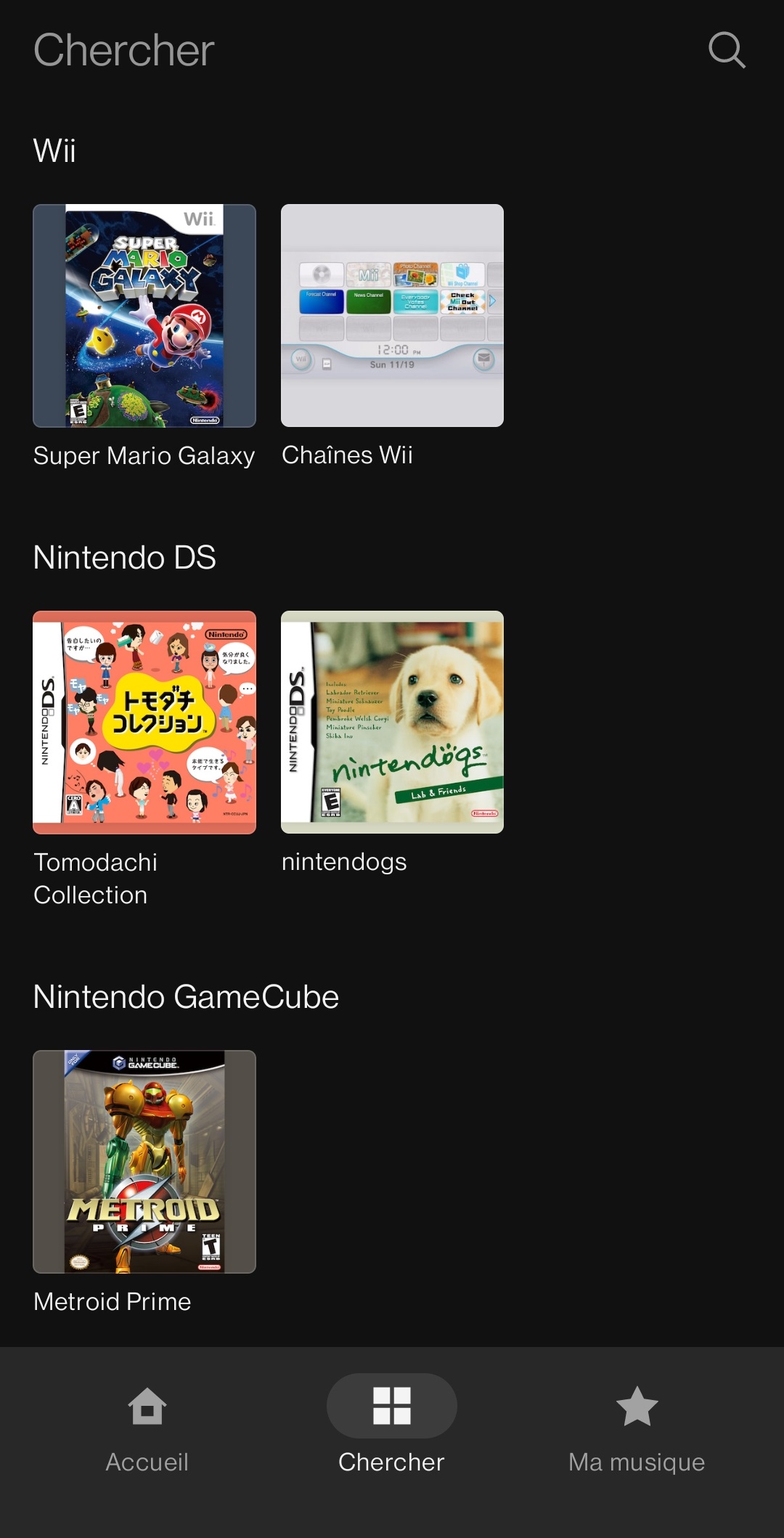Select the nintendogs tile
This screenshot has height=1538, width=784.
tap(392, 723)
